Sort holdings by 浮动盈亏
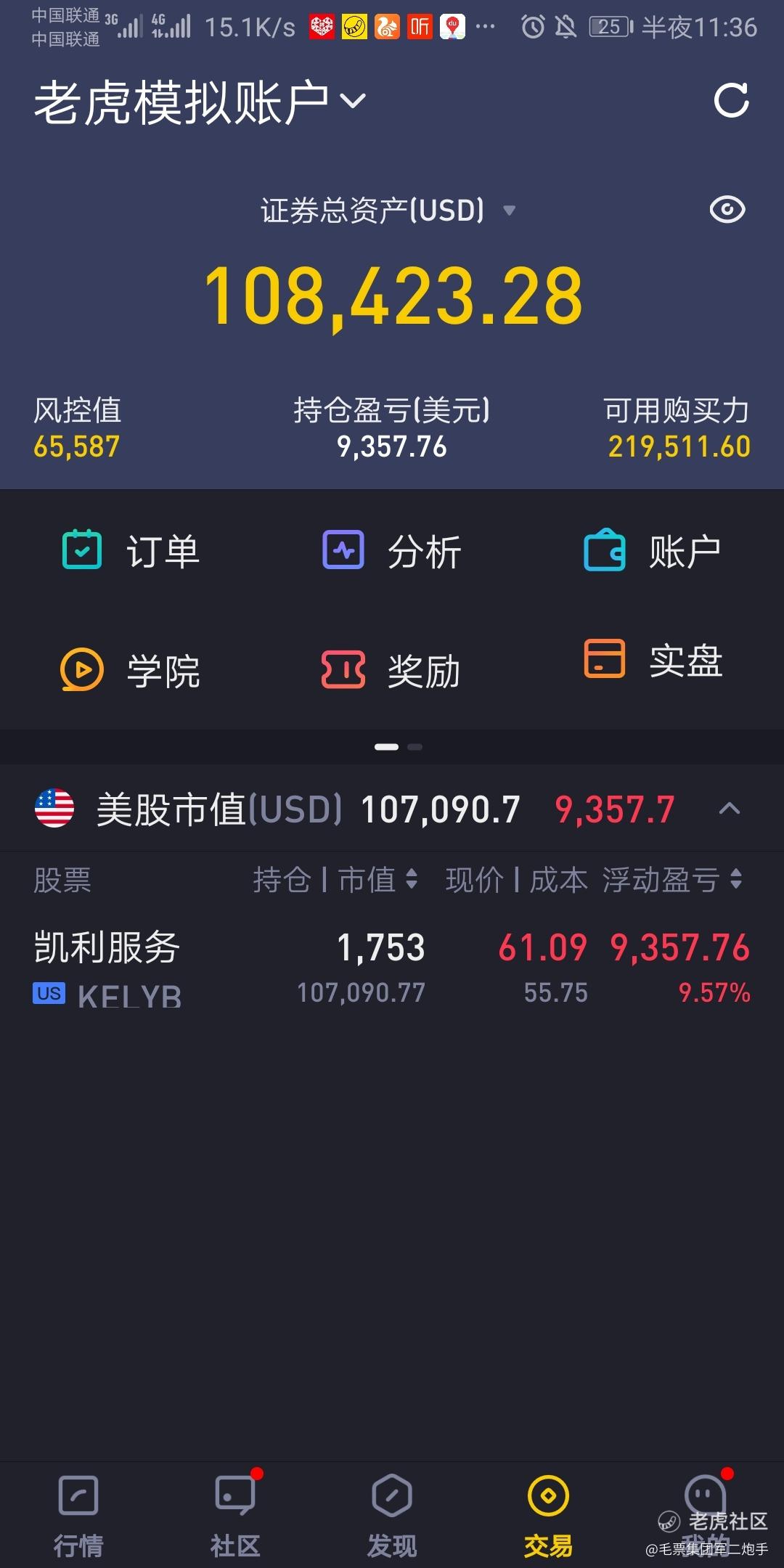Image resolution: width=784 pixels, height=1568 pixels. tap(672, 880)
